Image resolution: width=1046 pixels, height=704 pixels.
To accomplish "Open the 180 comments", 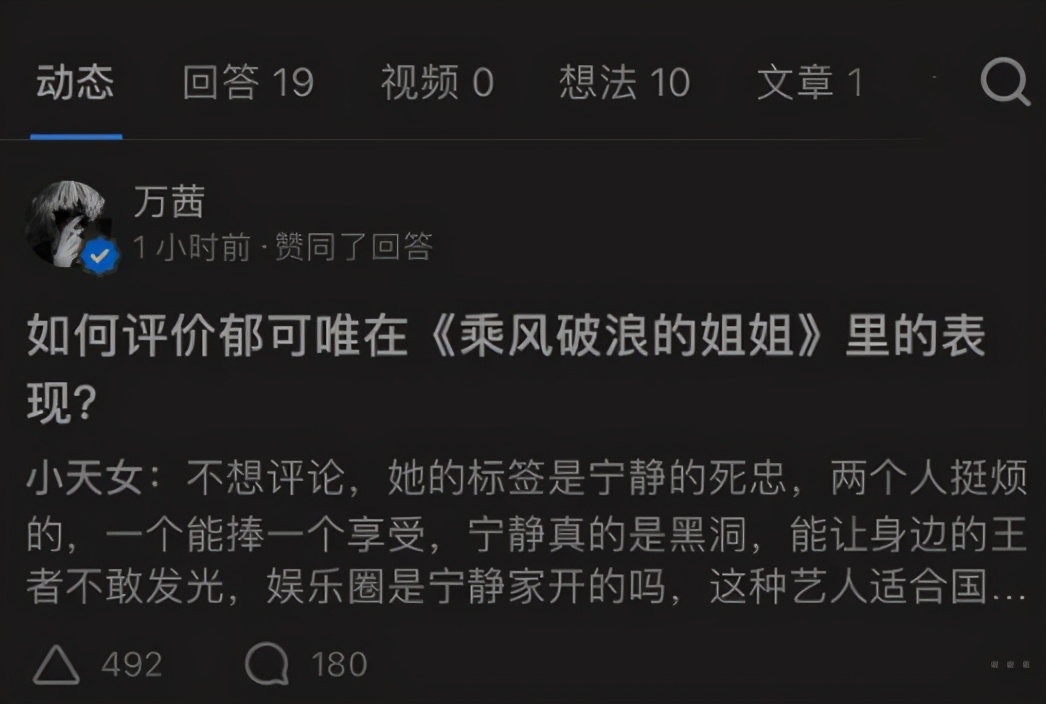I will 268,664.
